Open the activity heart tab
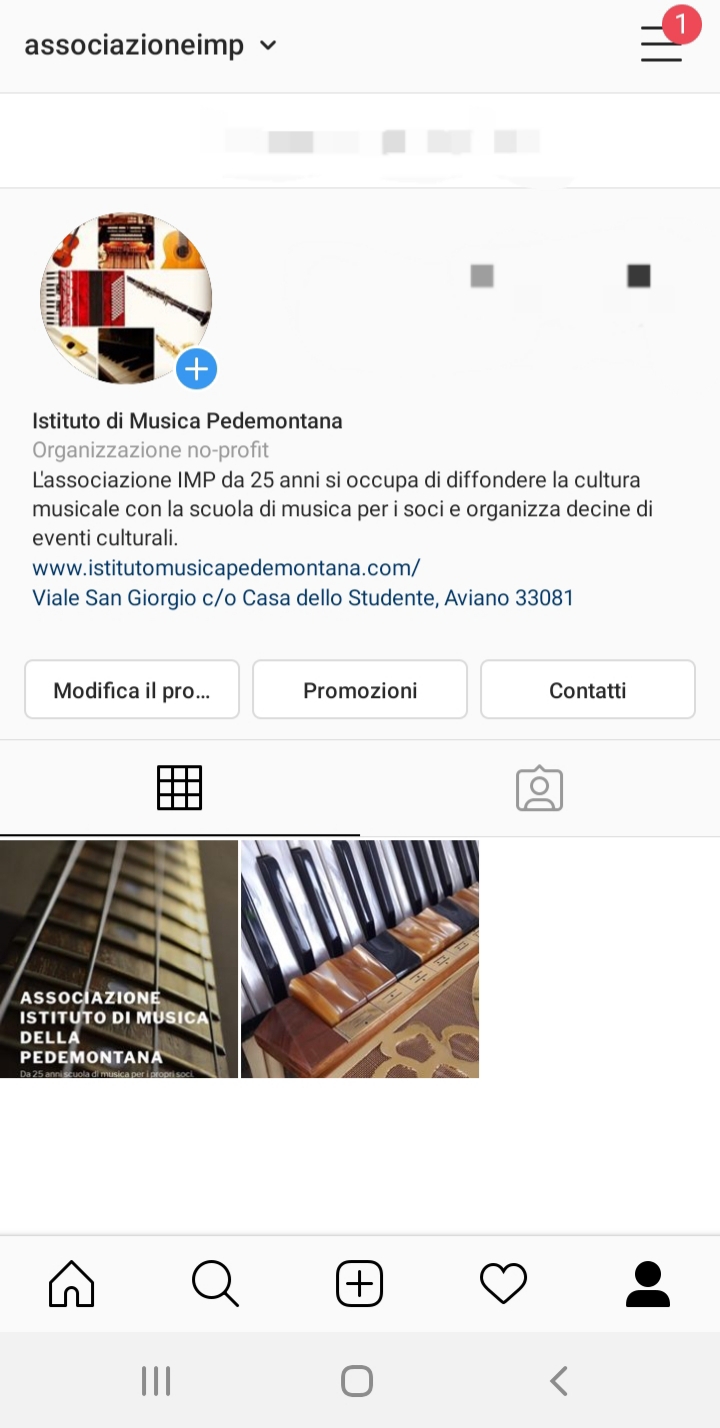The width and height of the screenshot is (720, 1428). tap(504, 1284)
